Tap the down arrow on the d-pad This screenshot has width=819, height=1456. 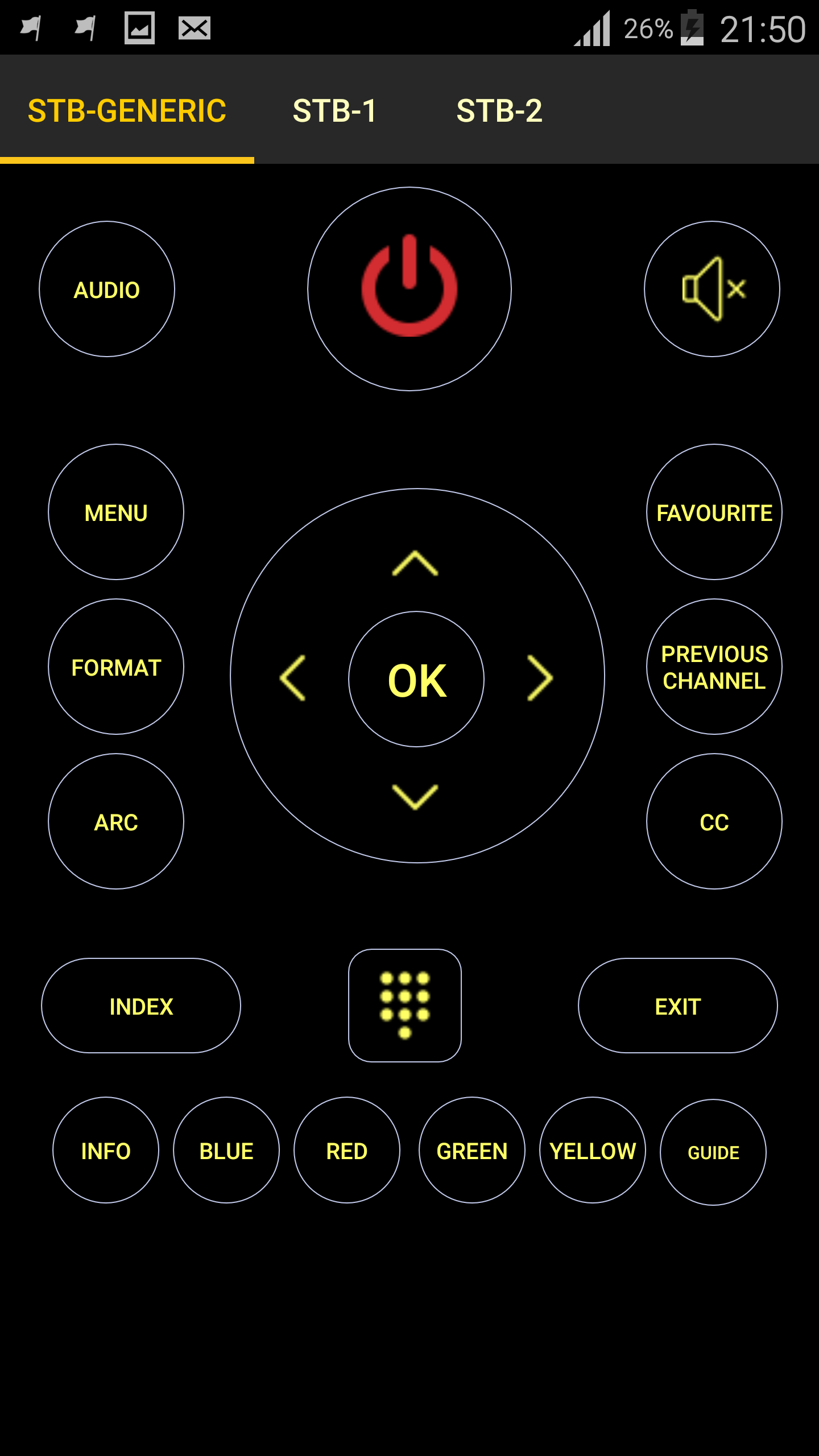click(x=415, y=796)
